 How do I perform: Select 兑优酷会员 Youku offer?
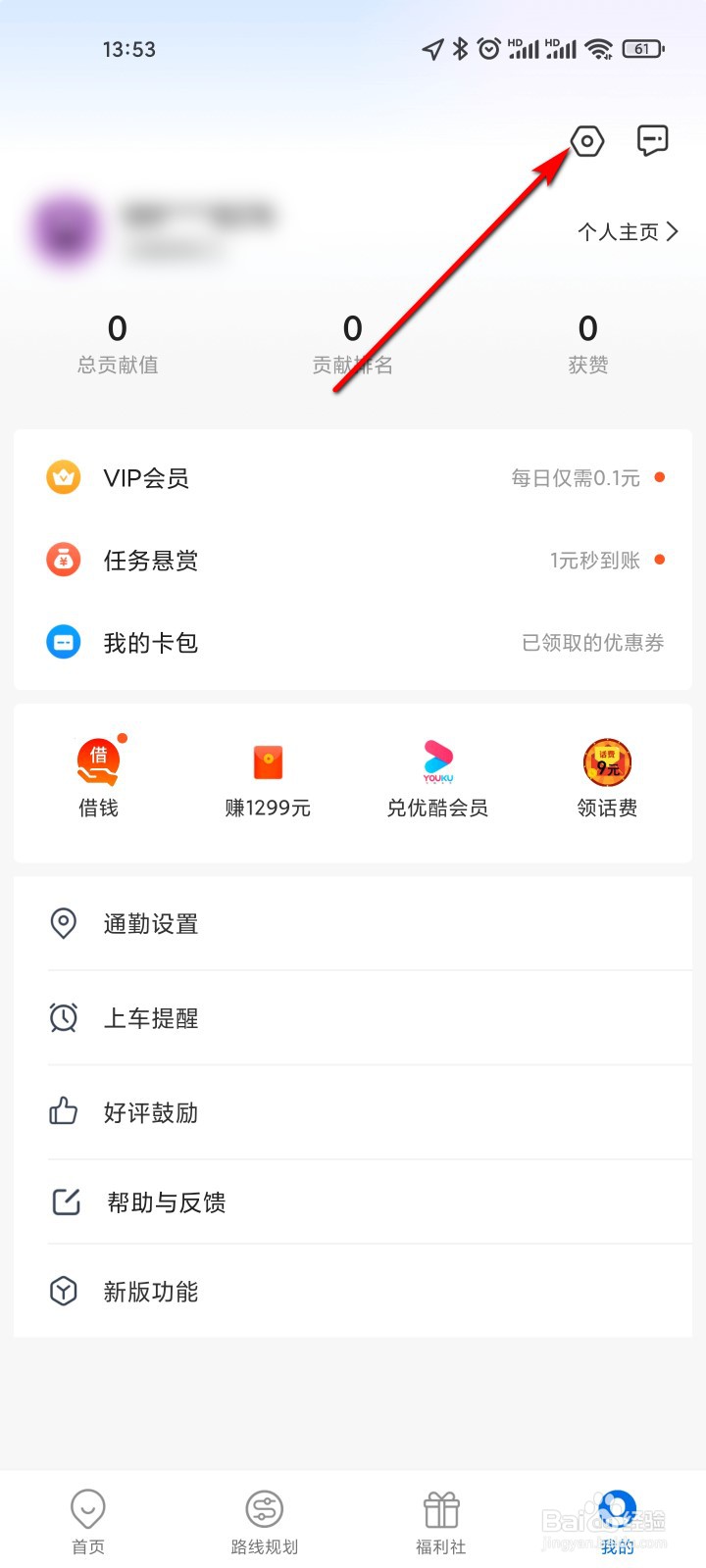(x=437, y=778)
